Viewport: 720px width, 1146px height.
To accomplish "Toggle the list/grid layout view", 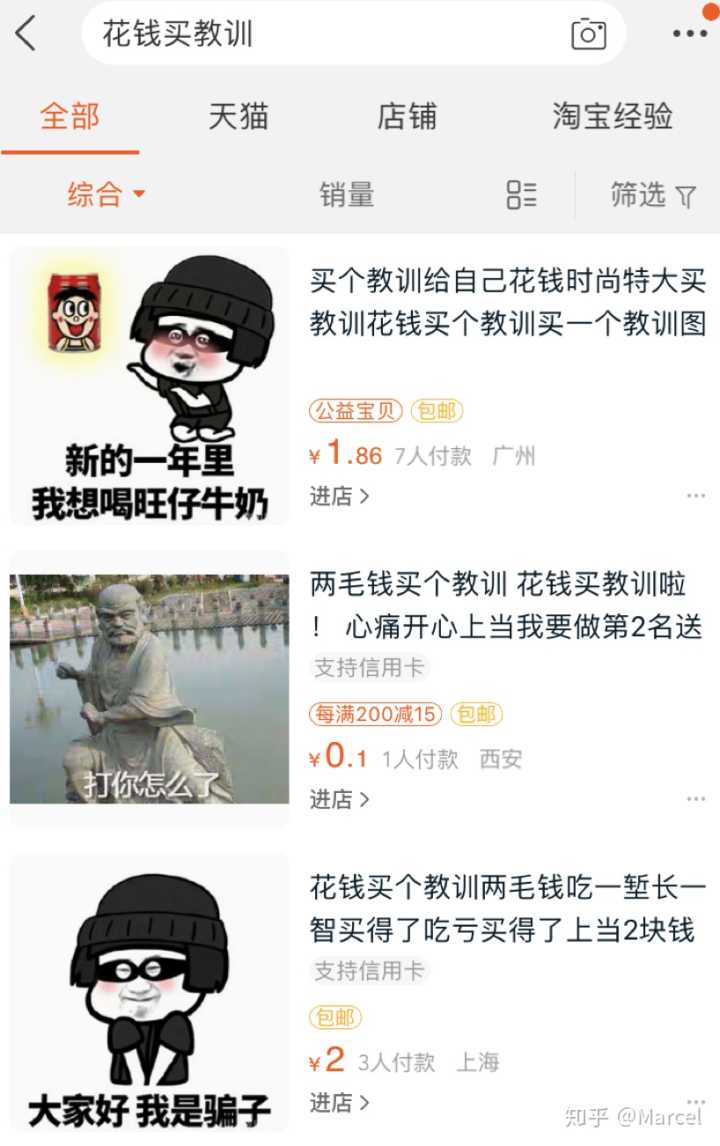I will 521,194.
